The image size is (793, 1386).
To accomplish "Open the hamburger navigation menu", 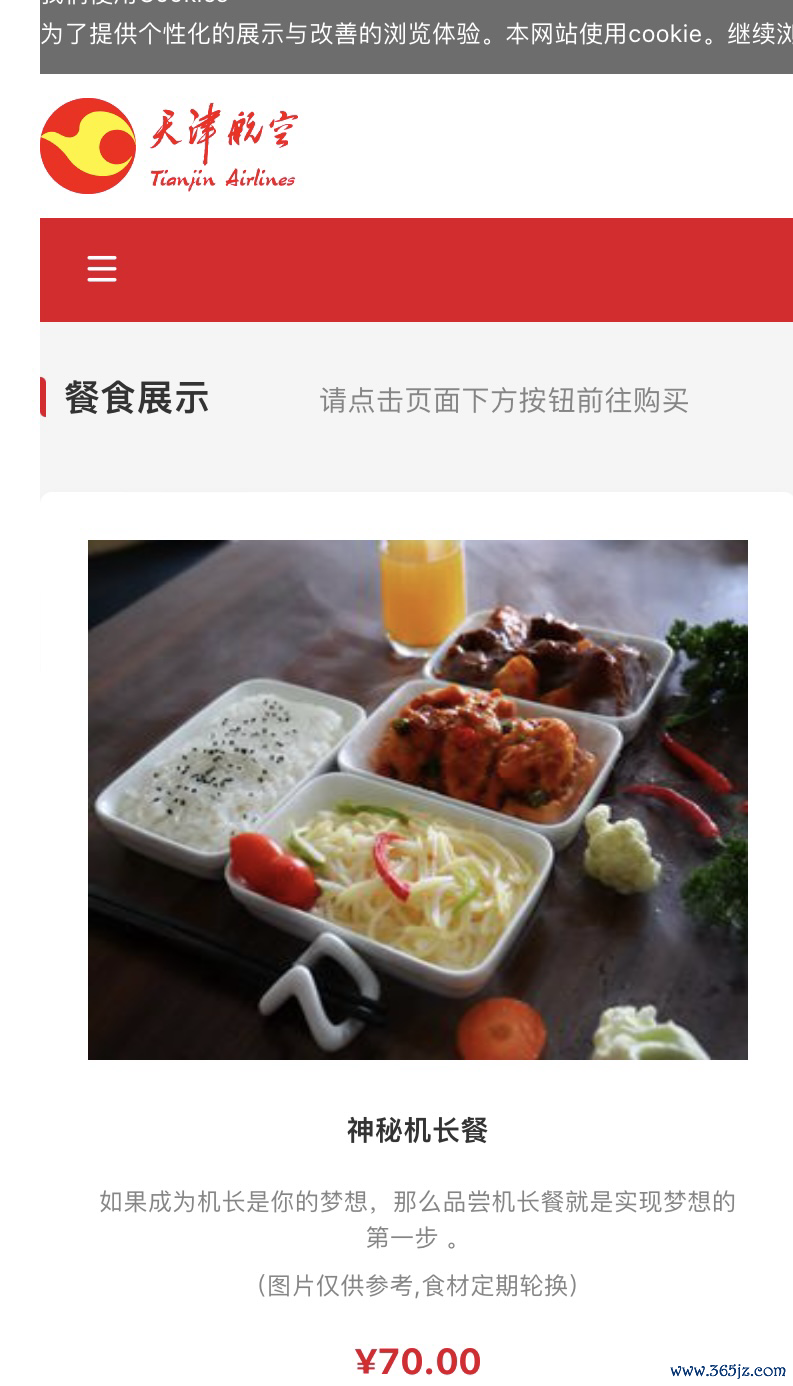I will coord(102,269).
